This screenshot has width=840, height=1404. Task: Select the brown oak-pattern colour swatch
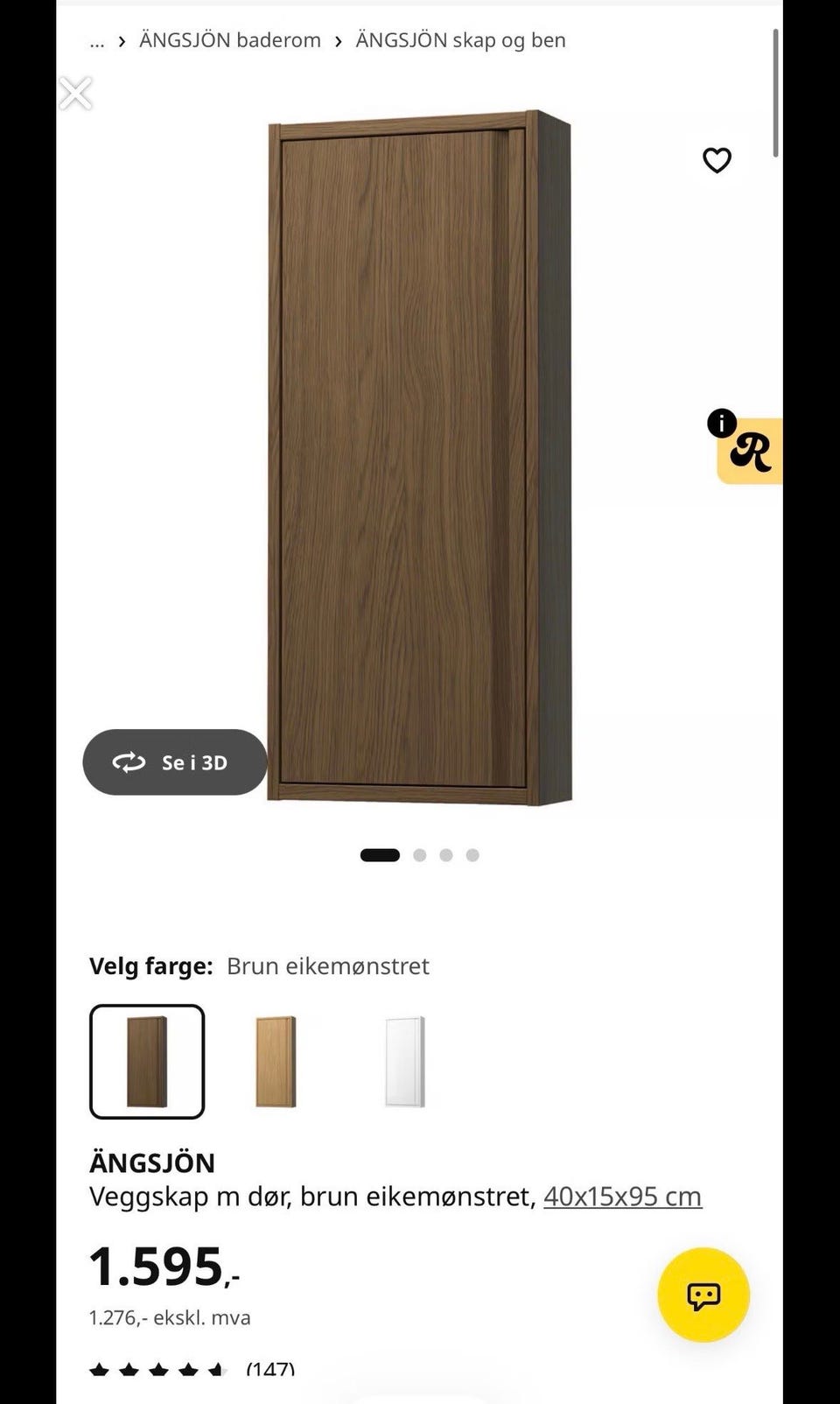[x=147, y=1061]
